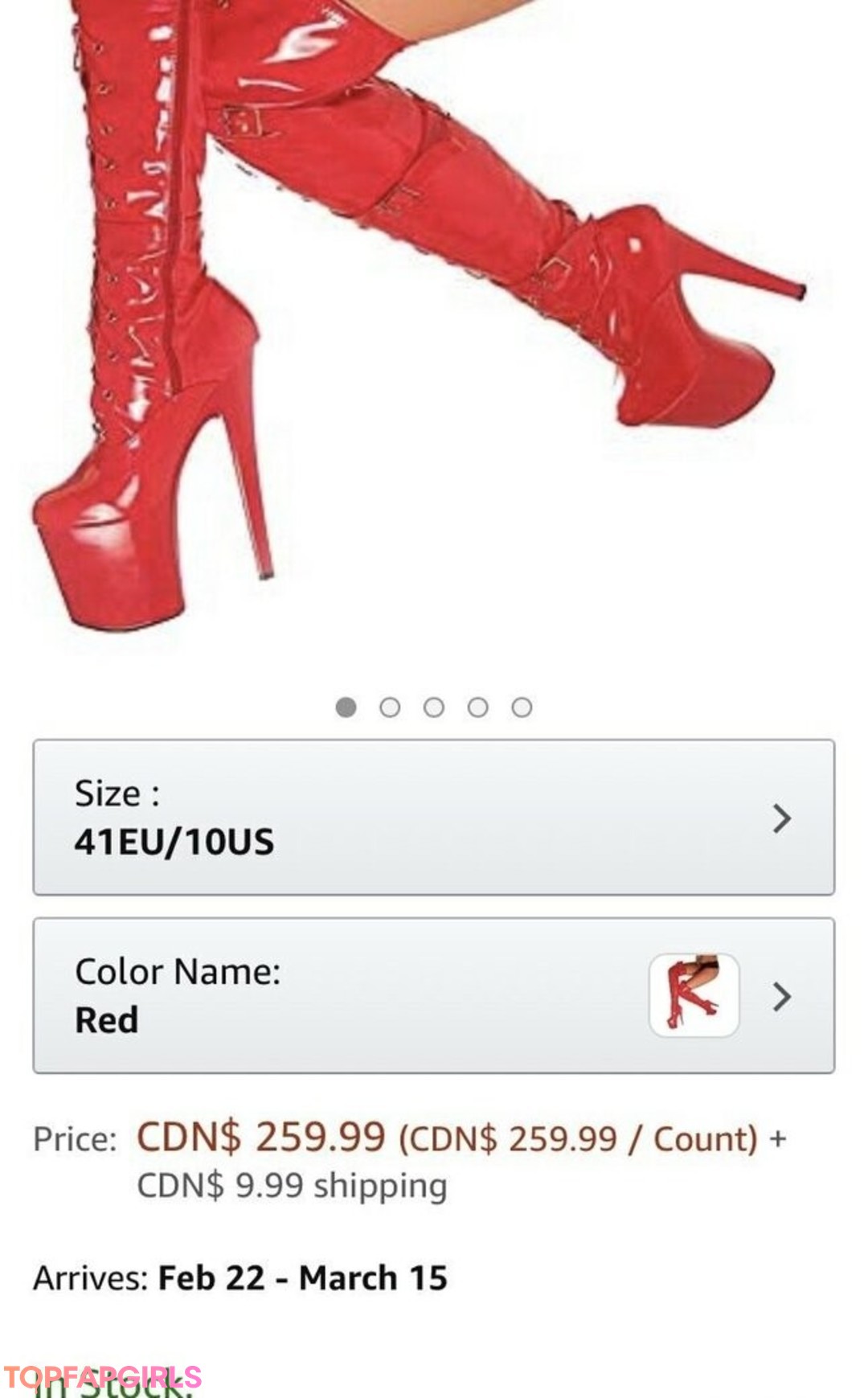868x1398 pixels.
Task: Open the Size selector showing 41EU/10US
Action: (433, 818)
